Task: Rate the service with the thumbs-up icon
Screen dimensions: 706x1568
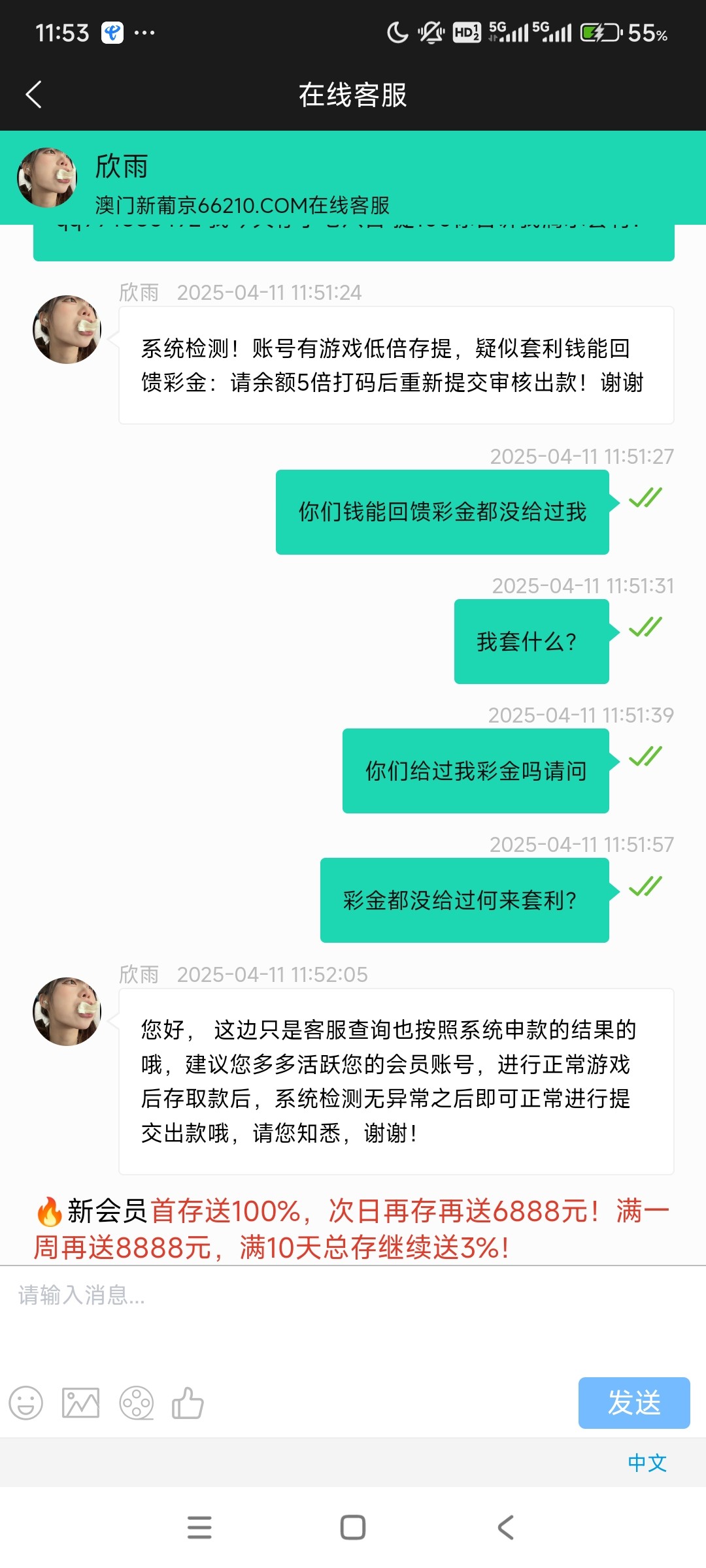Action: pyautogui.click(x=188, y=1403)
